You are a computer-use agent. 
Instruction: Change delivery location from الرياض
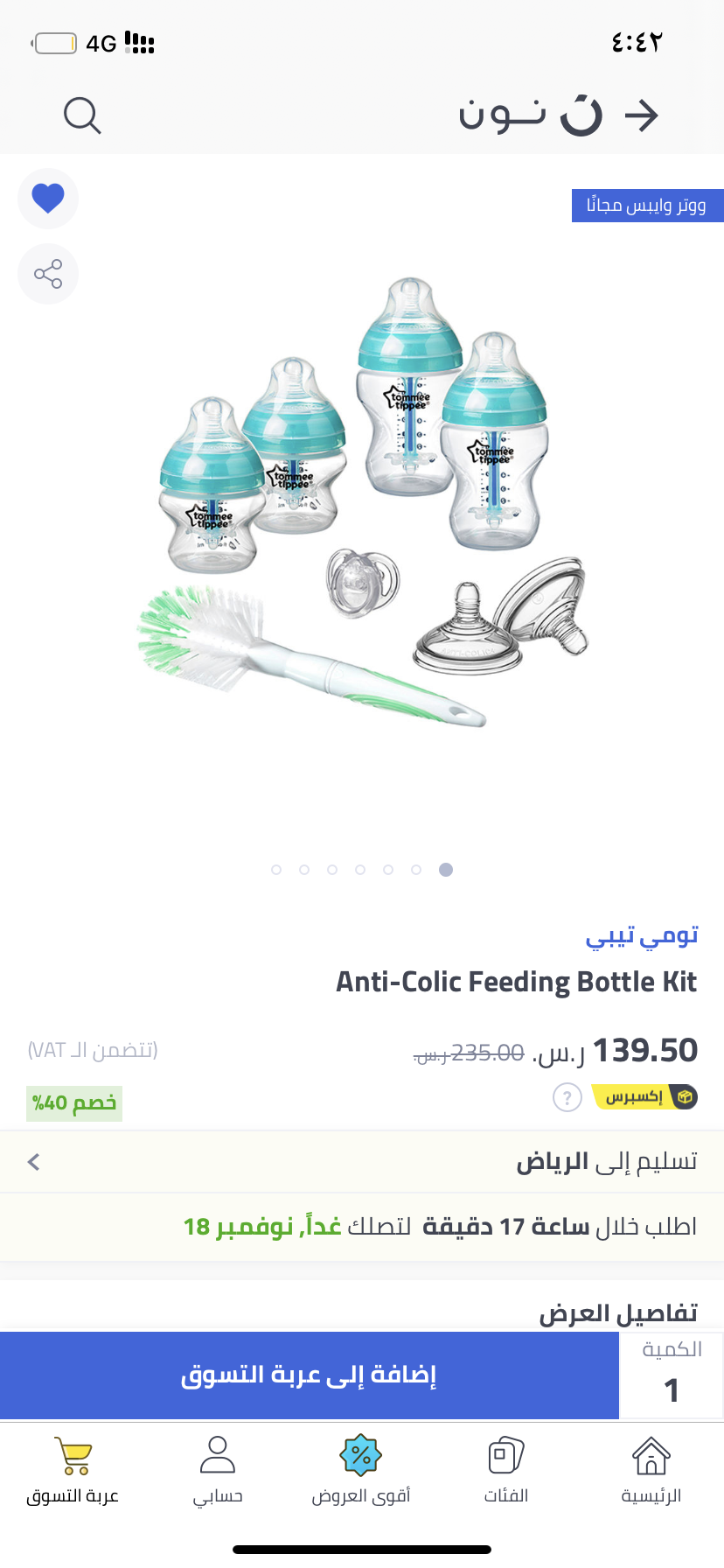point(362,1162)
